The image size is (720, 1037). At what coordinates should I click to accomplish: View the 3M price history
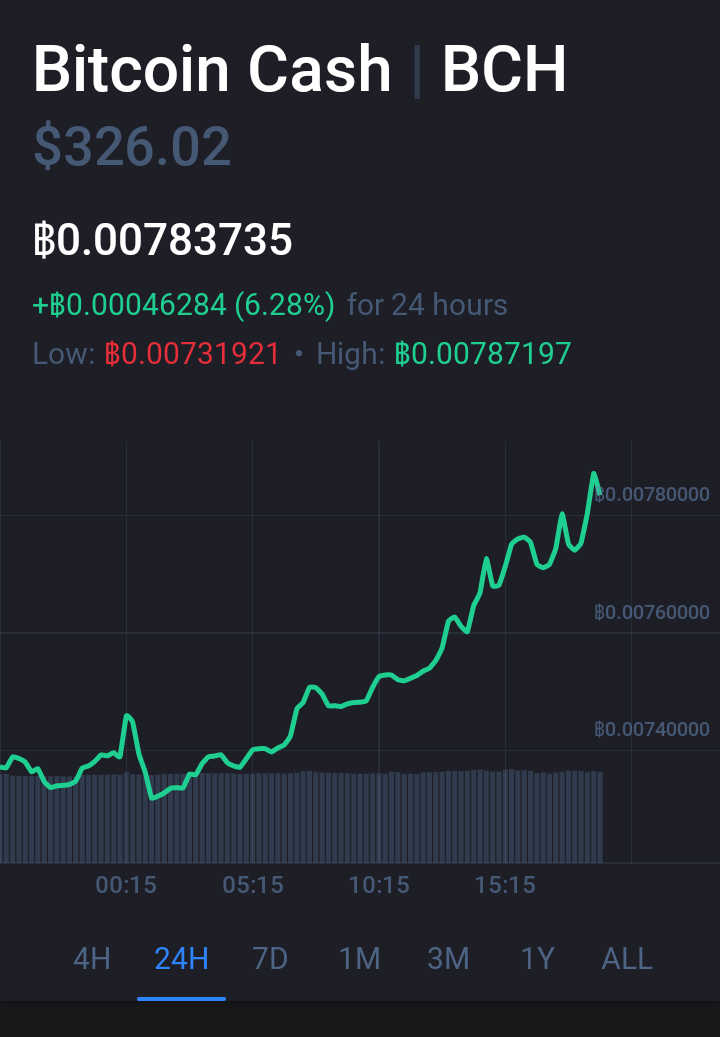[x=448, y=958]
